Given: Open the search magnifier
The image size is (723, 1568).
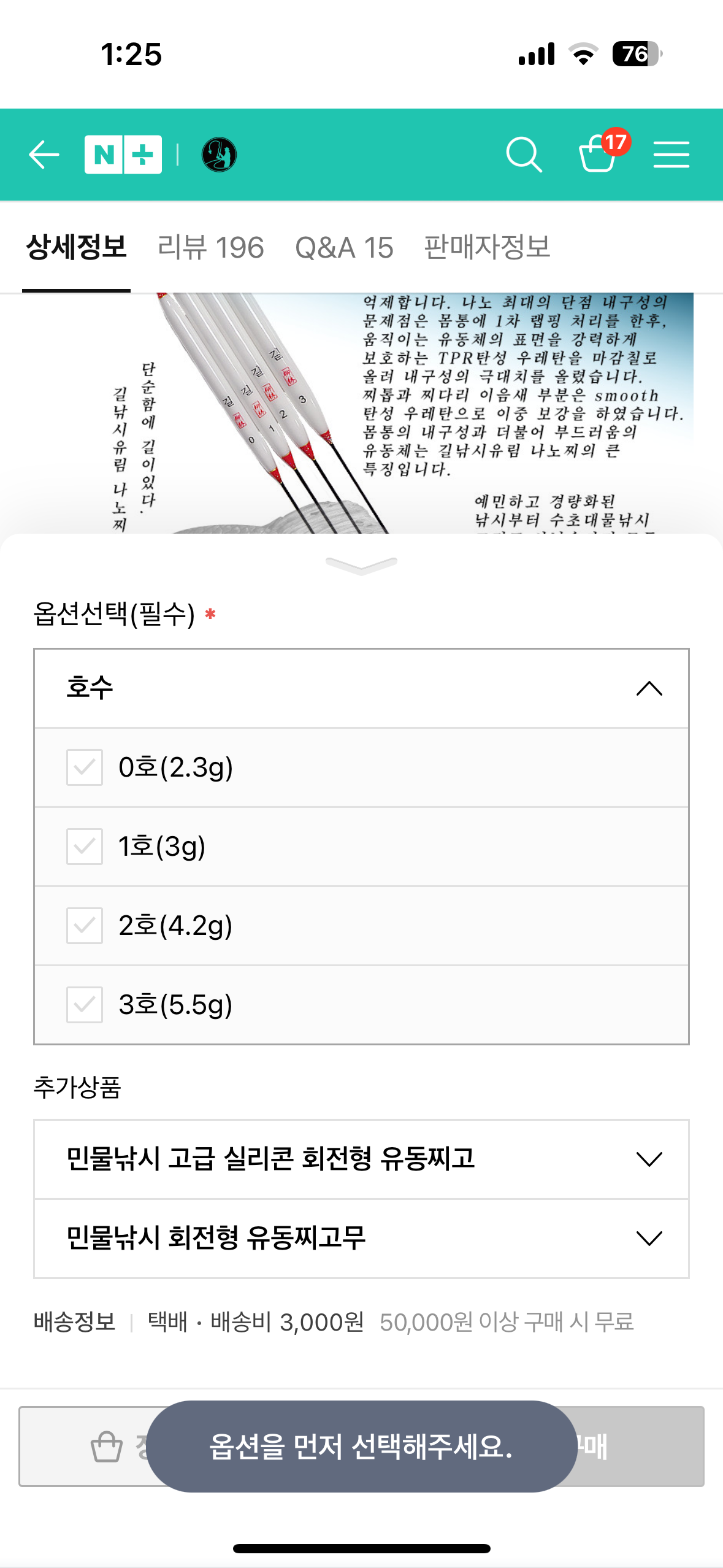Looking at the screenshot, I should point(524,155).
